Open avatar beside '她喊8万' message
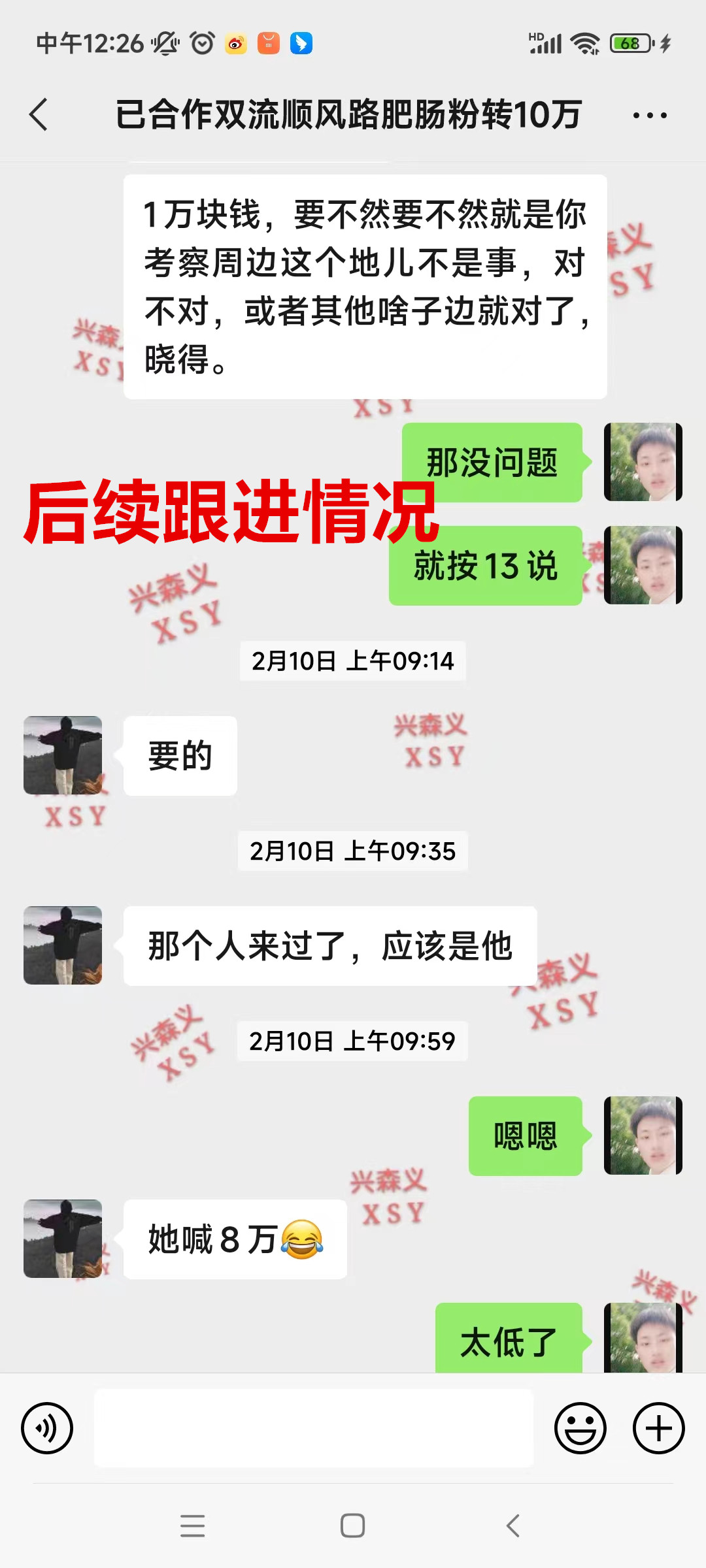Screen dimensions: 706x1568 point(63,1239)
